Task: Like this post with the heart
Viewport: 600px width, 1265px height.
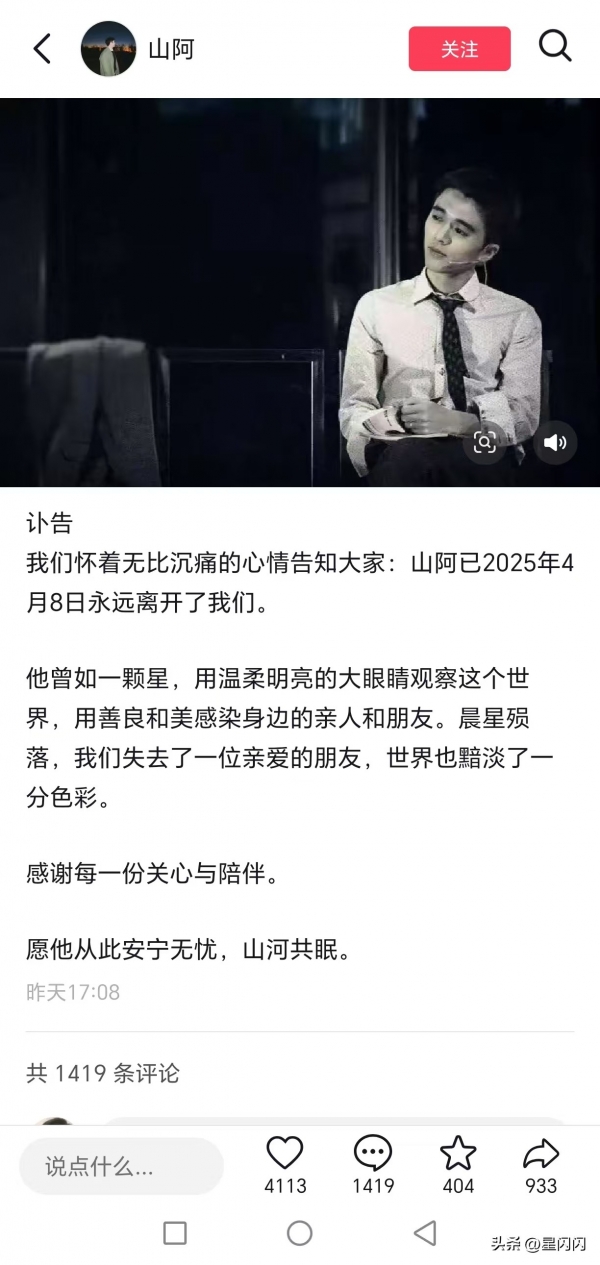Action: (285, 1156)
